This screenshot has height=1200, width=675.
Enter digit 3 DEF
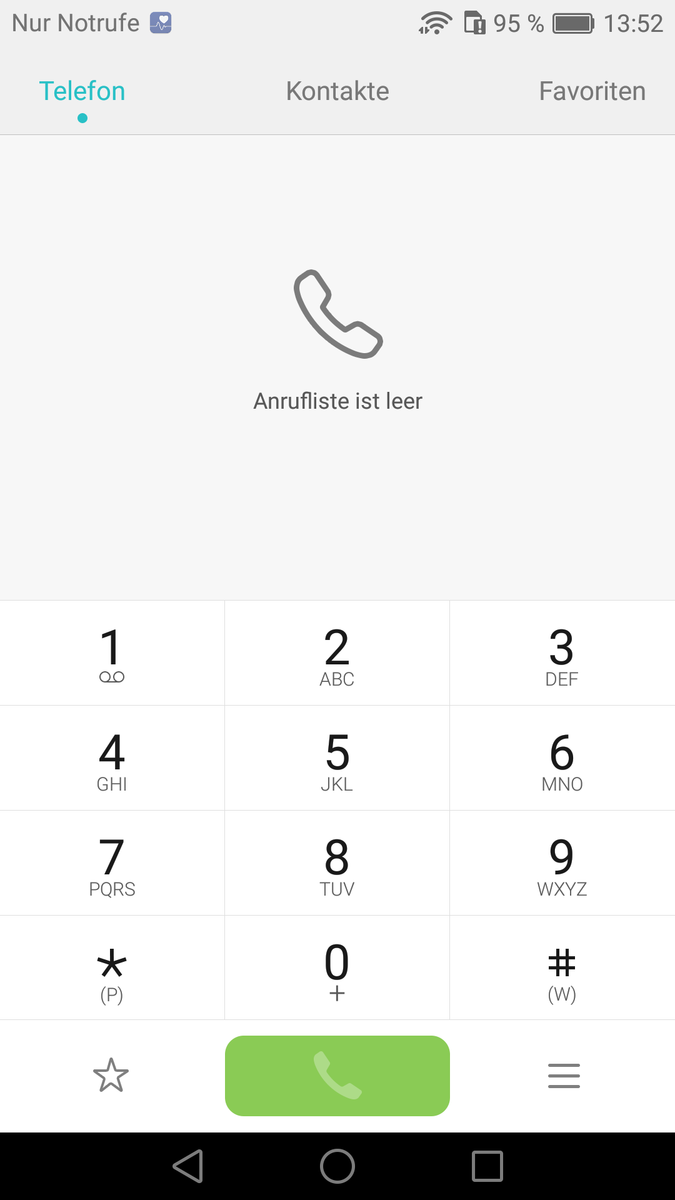[x=562, y=655]
